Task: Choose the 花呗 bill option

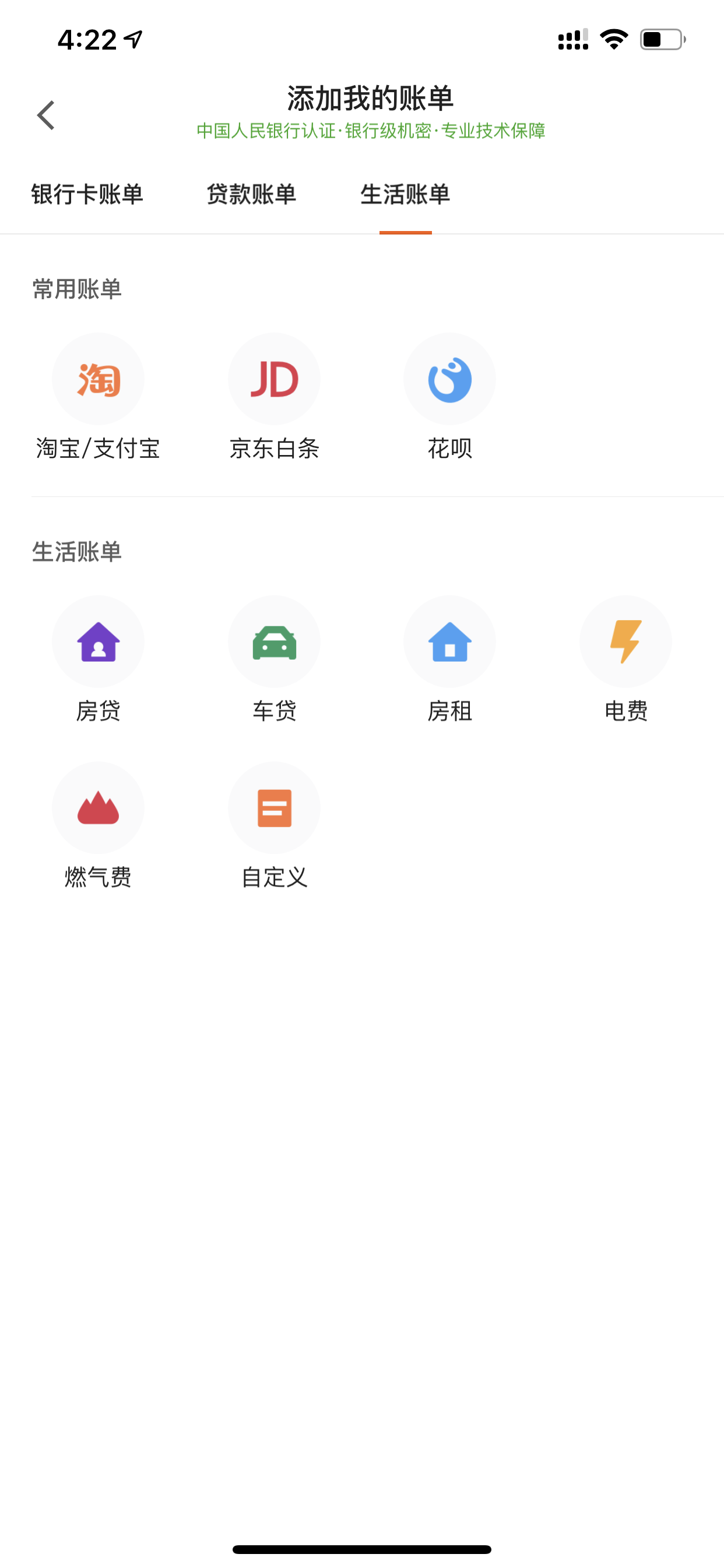Action: (x=449, y=396)
